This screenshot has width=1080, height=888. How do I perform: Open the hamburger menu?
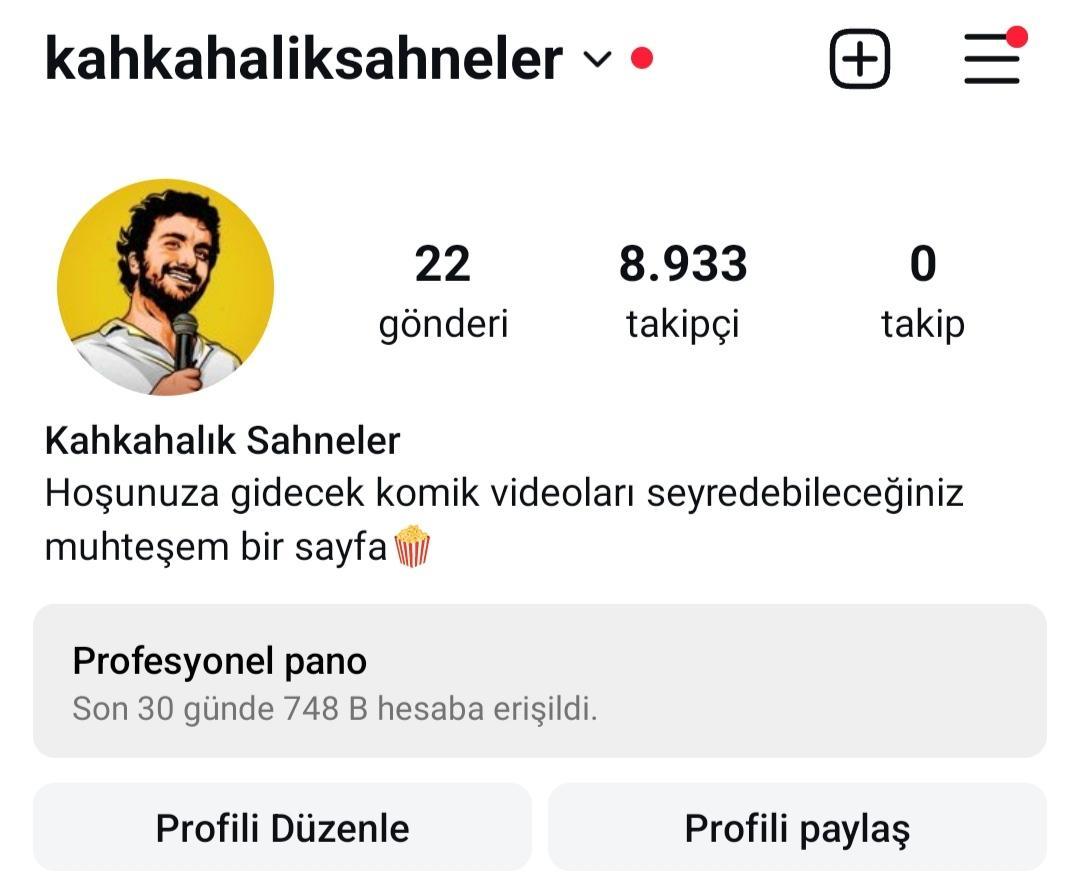(992, 59)
